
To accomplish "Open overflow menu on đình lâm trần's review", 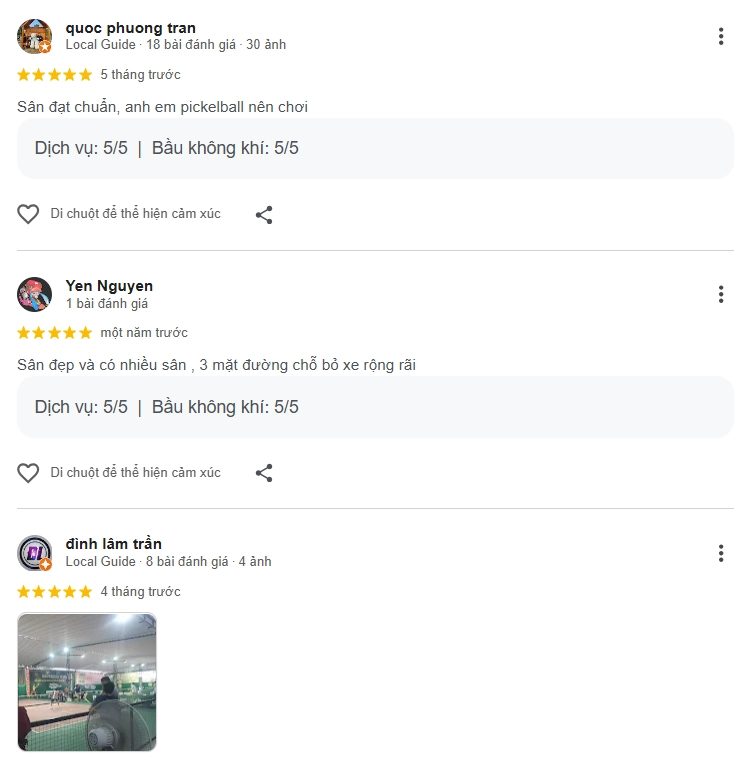I will [x=720, y=553].
